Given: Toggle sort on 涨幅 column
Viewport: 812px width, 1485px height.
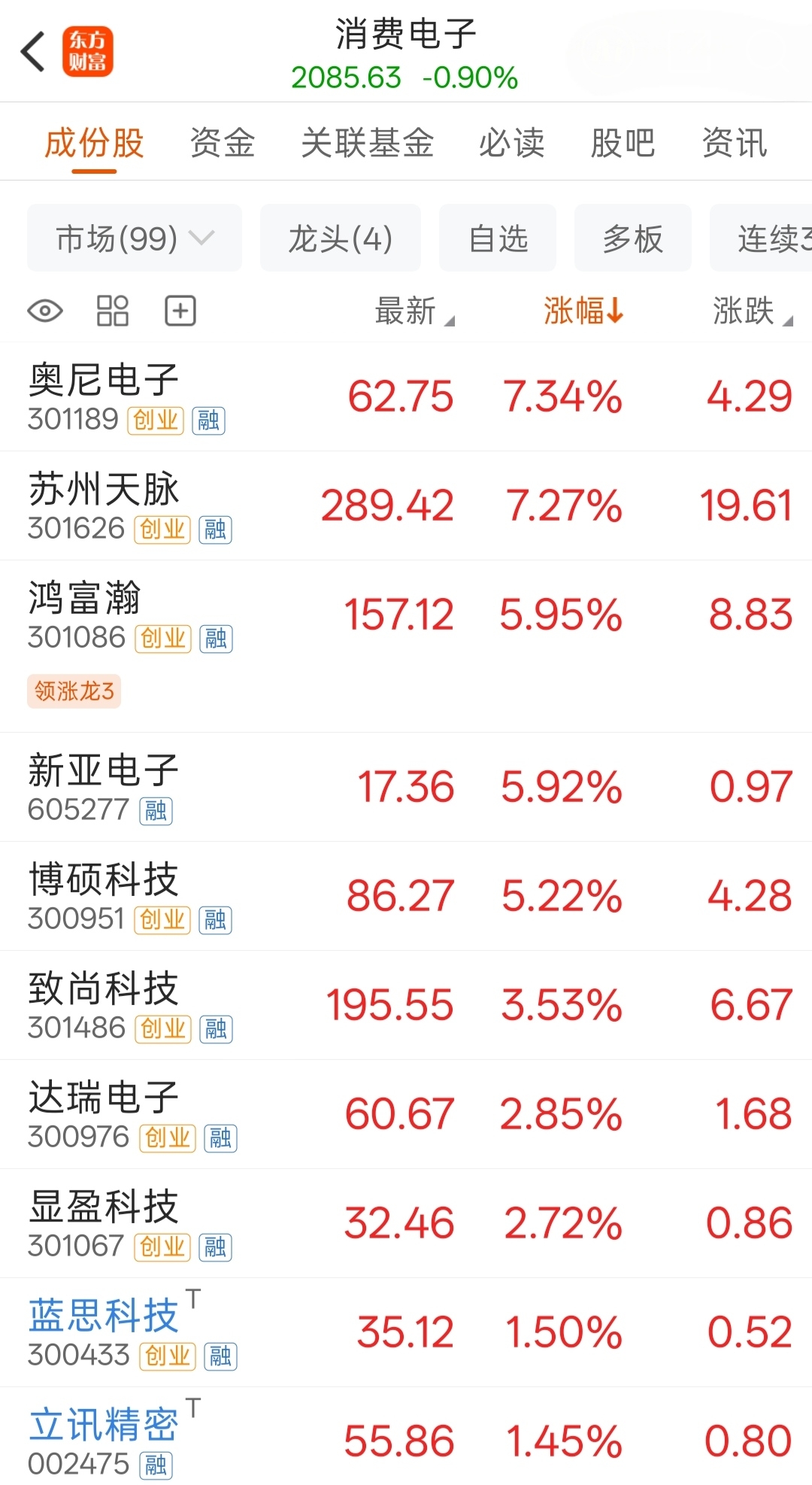Looking at the screenshot, I should (x=583, y=311).
